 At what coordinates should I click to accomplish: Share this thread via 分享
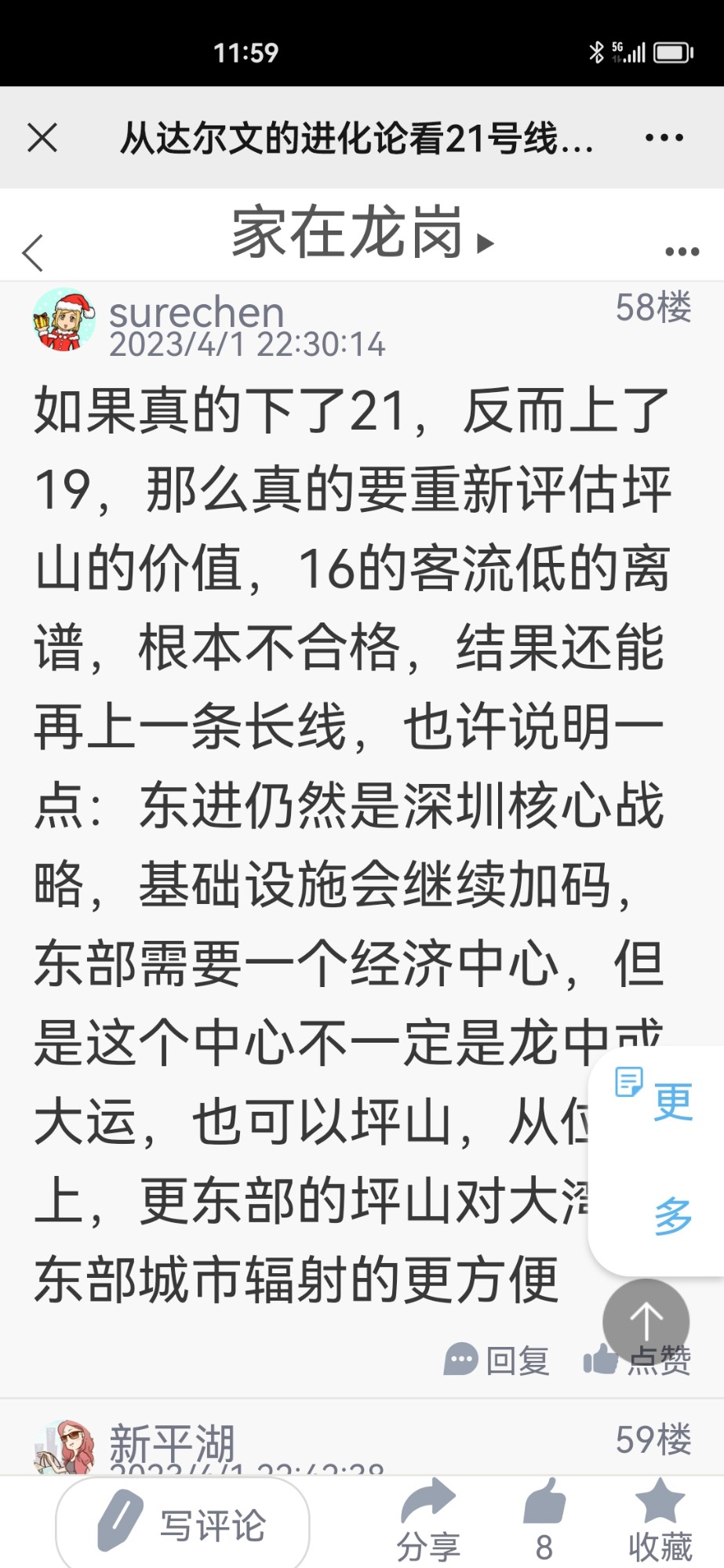pyautogui.click(x=428, y=1521)
